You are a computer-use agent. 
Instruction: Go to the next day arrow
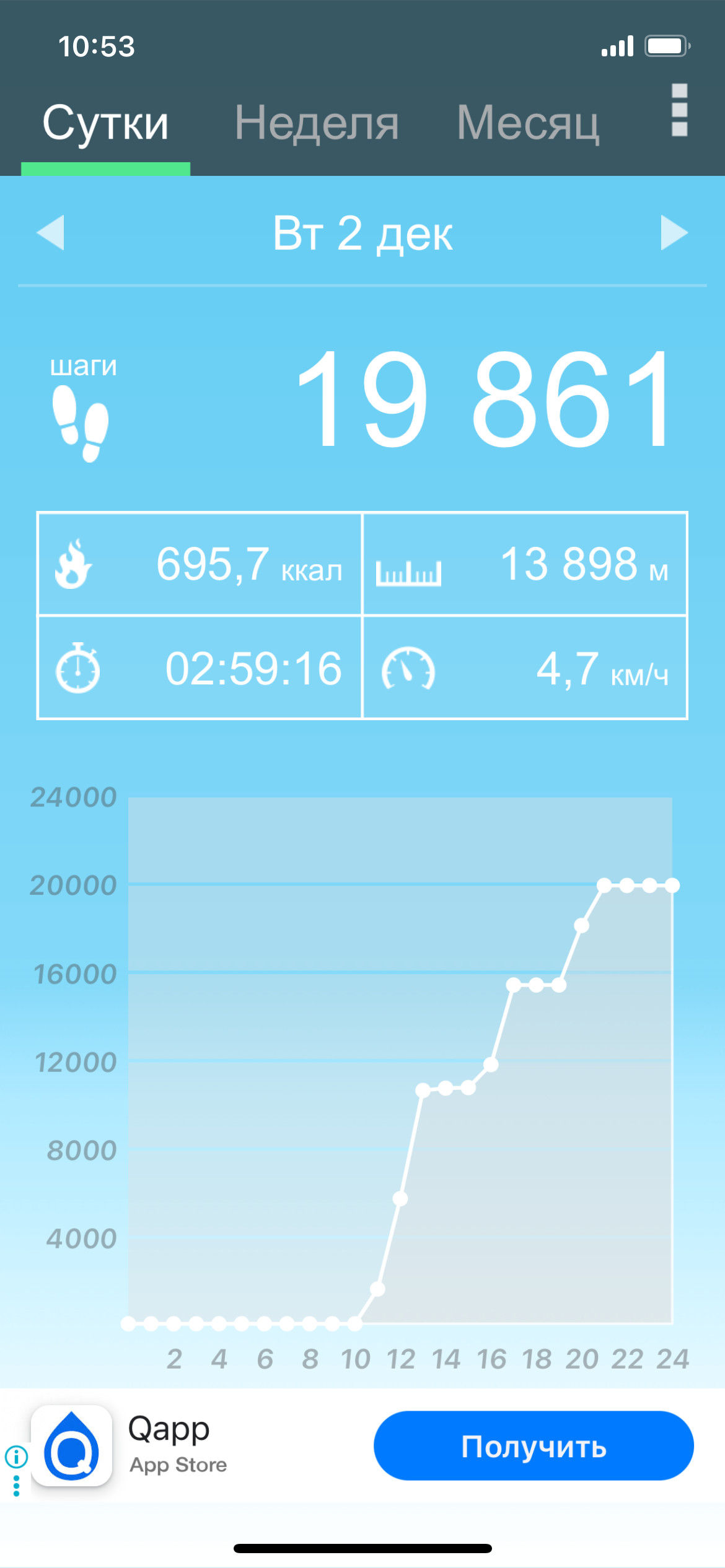coord(674,233)
